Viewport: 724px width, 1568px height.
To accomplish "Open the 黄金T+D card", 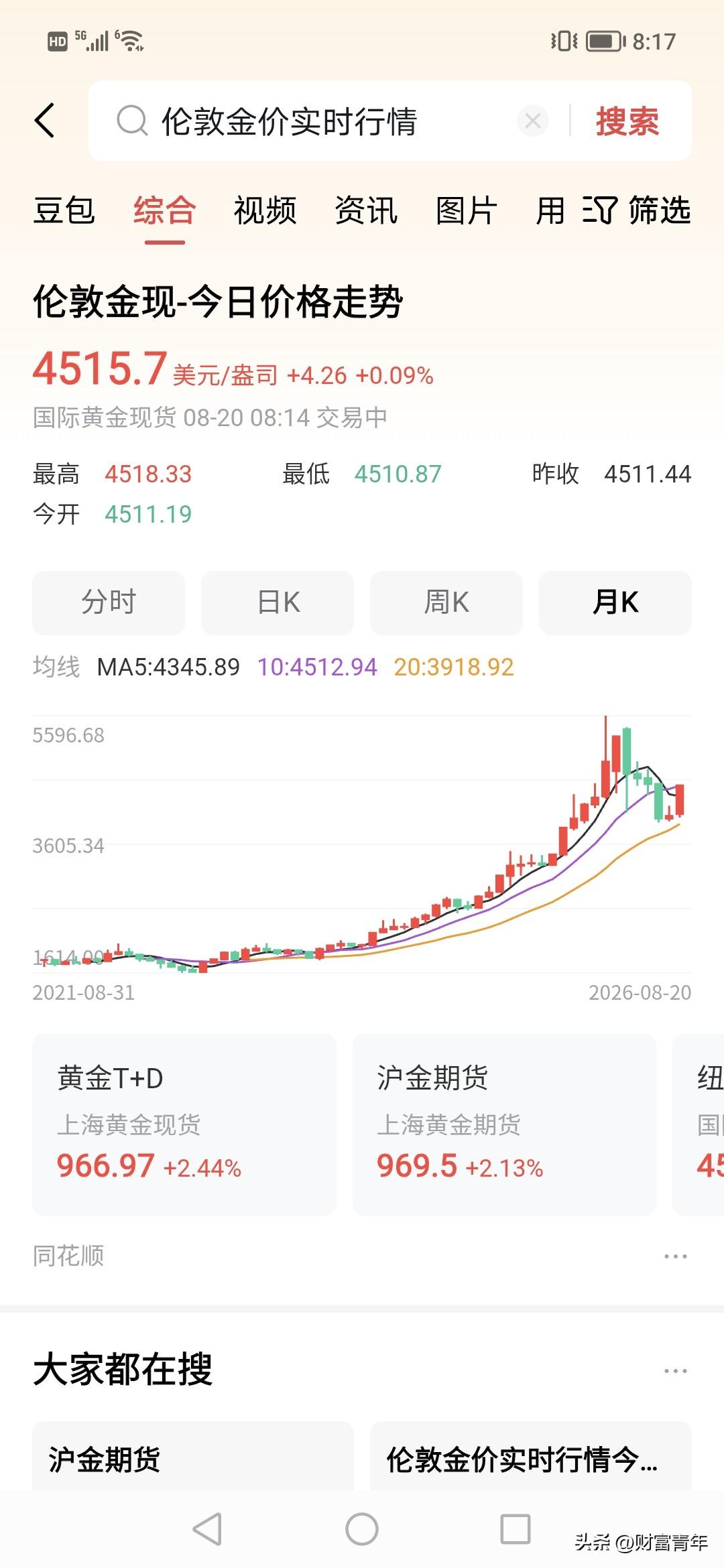I will 184,1124.
